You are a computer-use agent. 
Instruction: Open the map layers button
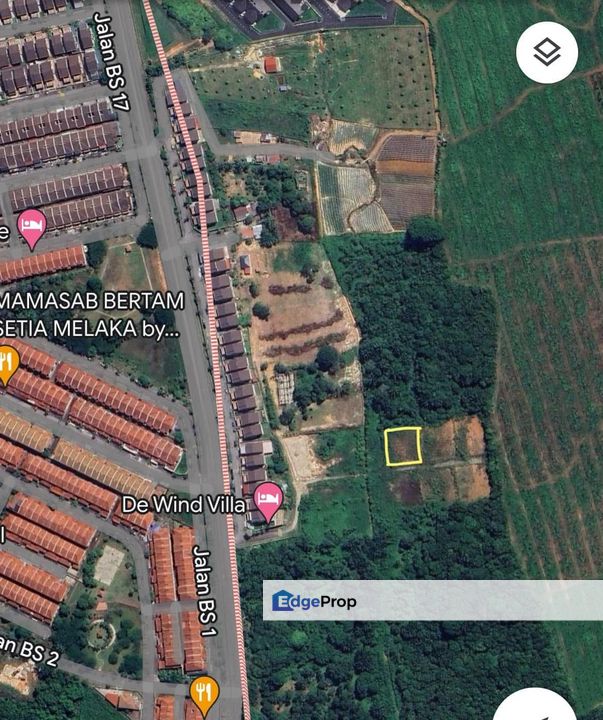[546, 52]
